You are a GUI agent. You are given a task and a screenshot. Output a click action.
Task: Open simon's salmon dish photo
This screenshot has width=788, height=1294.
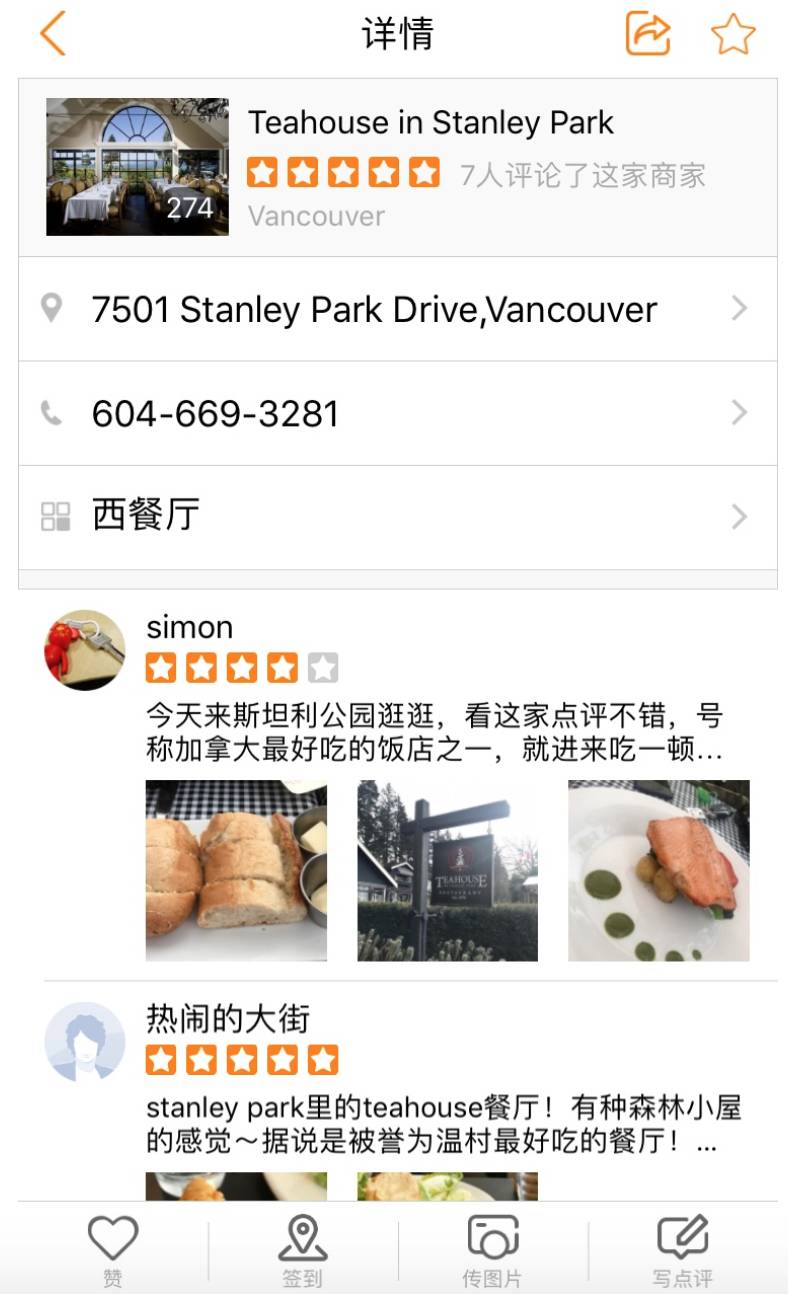pos(658,870)
